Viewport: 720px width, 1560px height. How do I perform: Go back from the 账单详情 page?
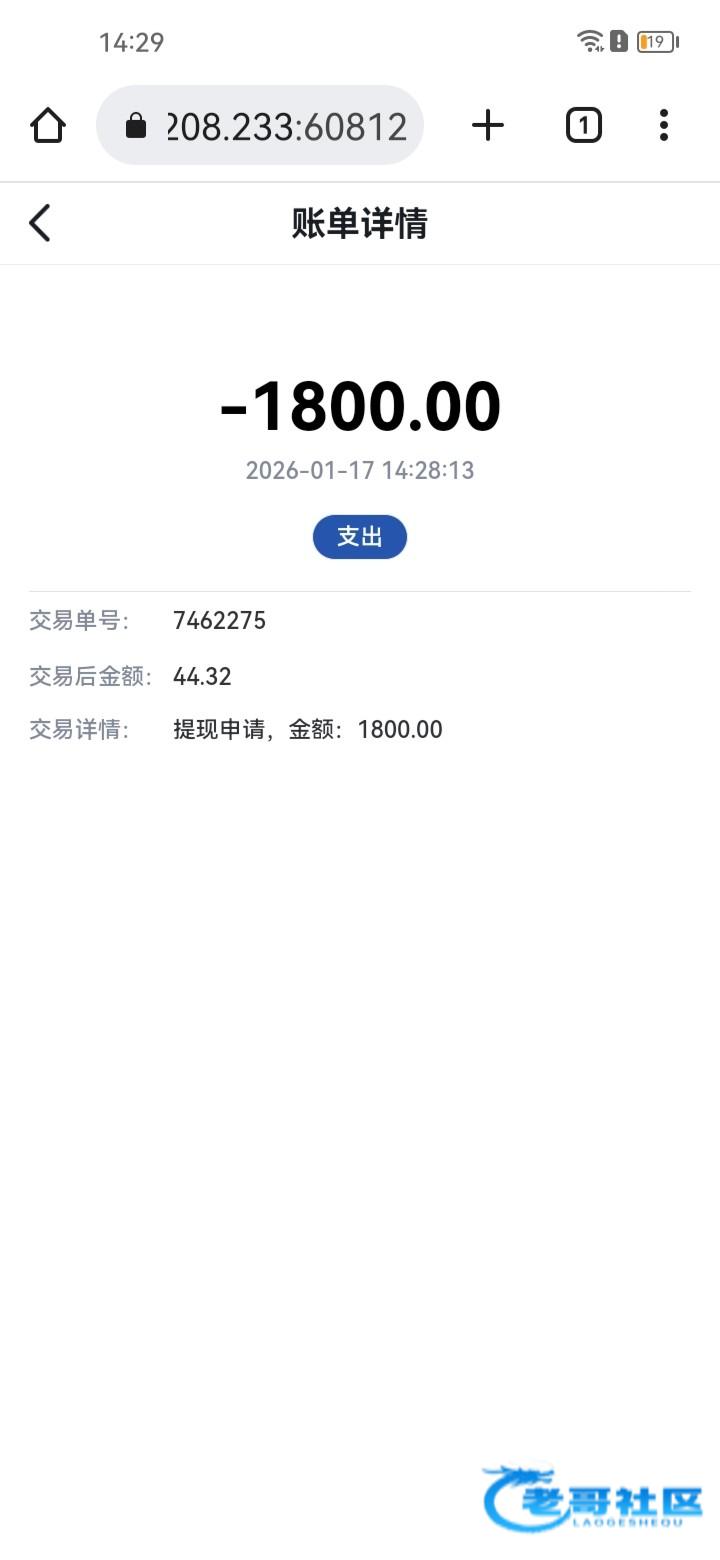[x=40, y=223]
